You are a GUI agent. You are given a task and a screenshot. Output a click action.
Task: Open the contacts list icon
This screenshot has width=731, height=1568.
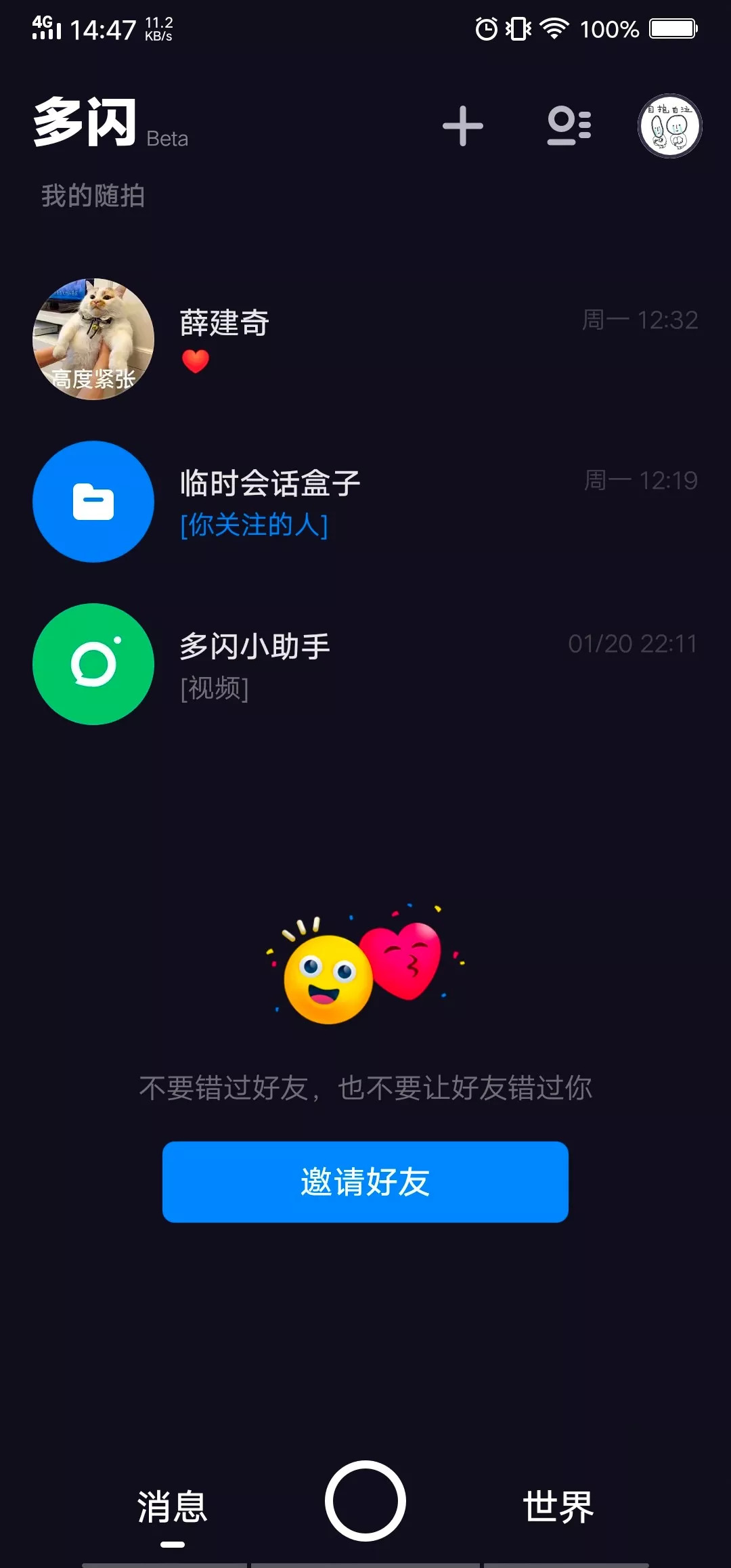569,126
